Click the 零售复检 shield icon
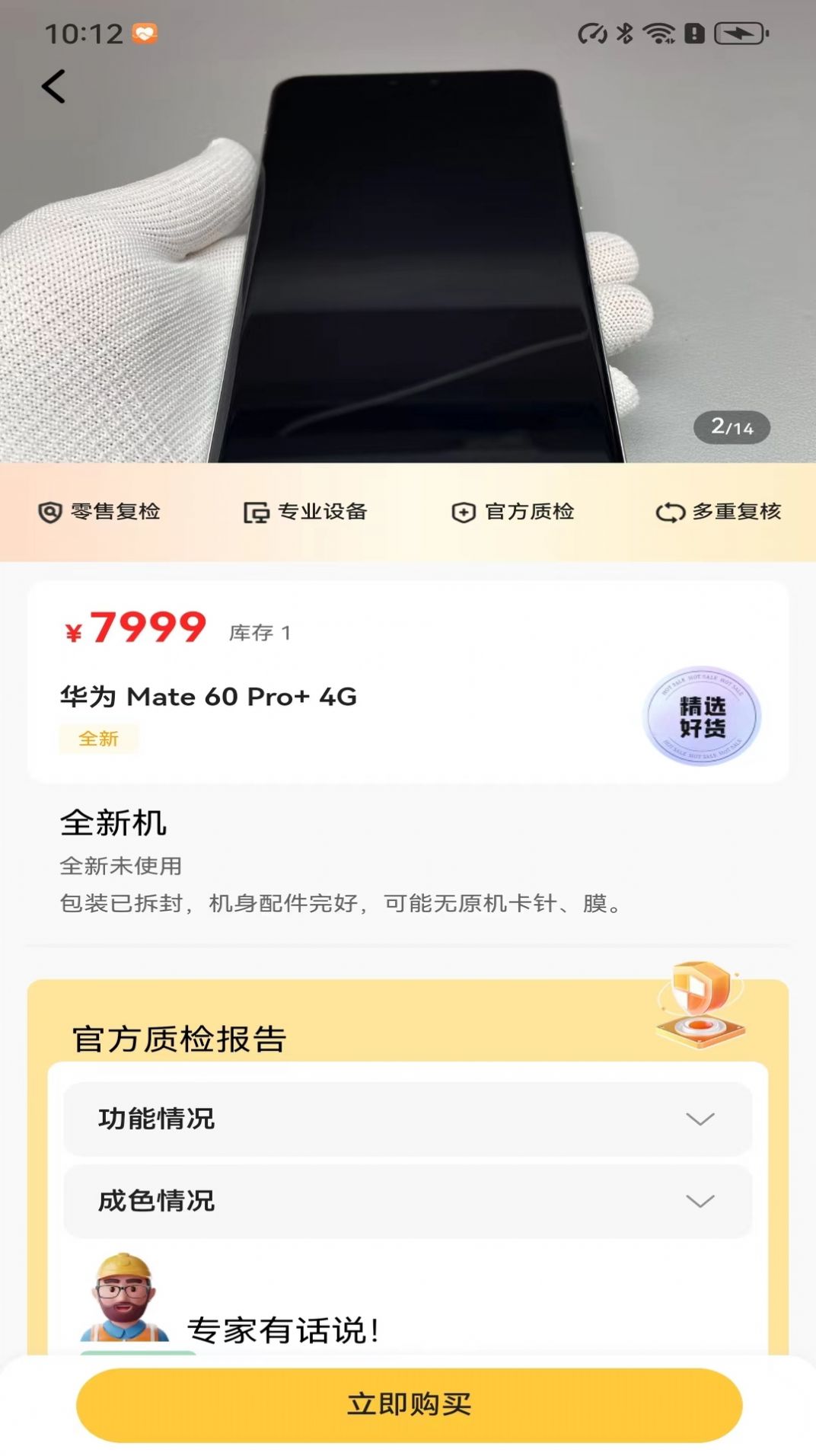Screen dimensions: 816x1456 (49, 512)
